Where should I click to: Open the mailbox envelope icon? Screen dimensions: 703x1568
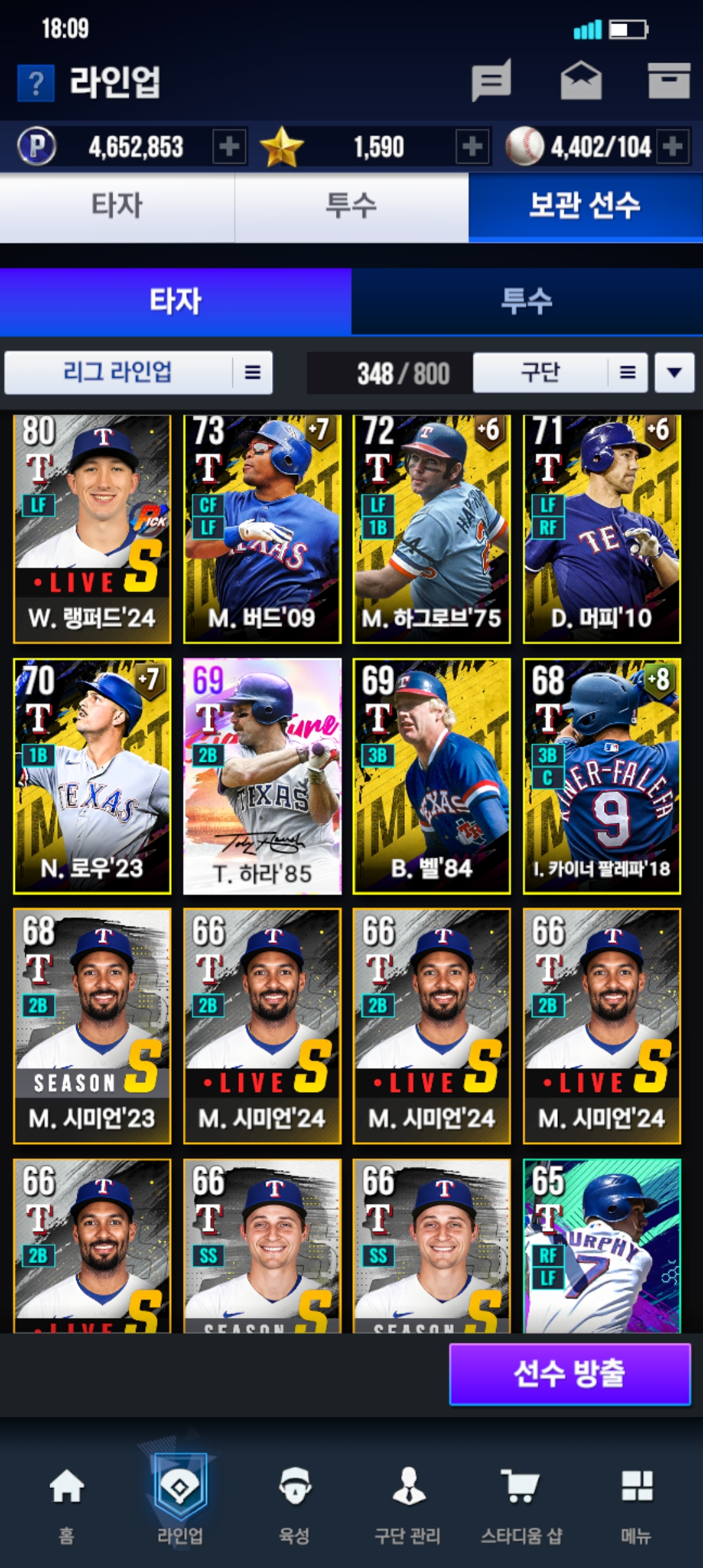(x=581, y=81)
